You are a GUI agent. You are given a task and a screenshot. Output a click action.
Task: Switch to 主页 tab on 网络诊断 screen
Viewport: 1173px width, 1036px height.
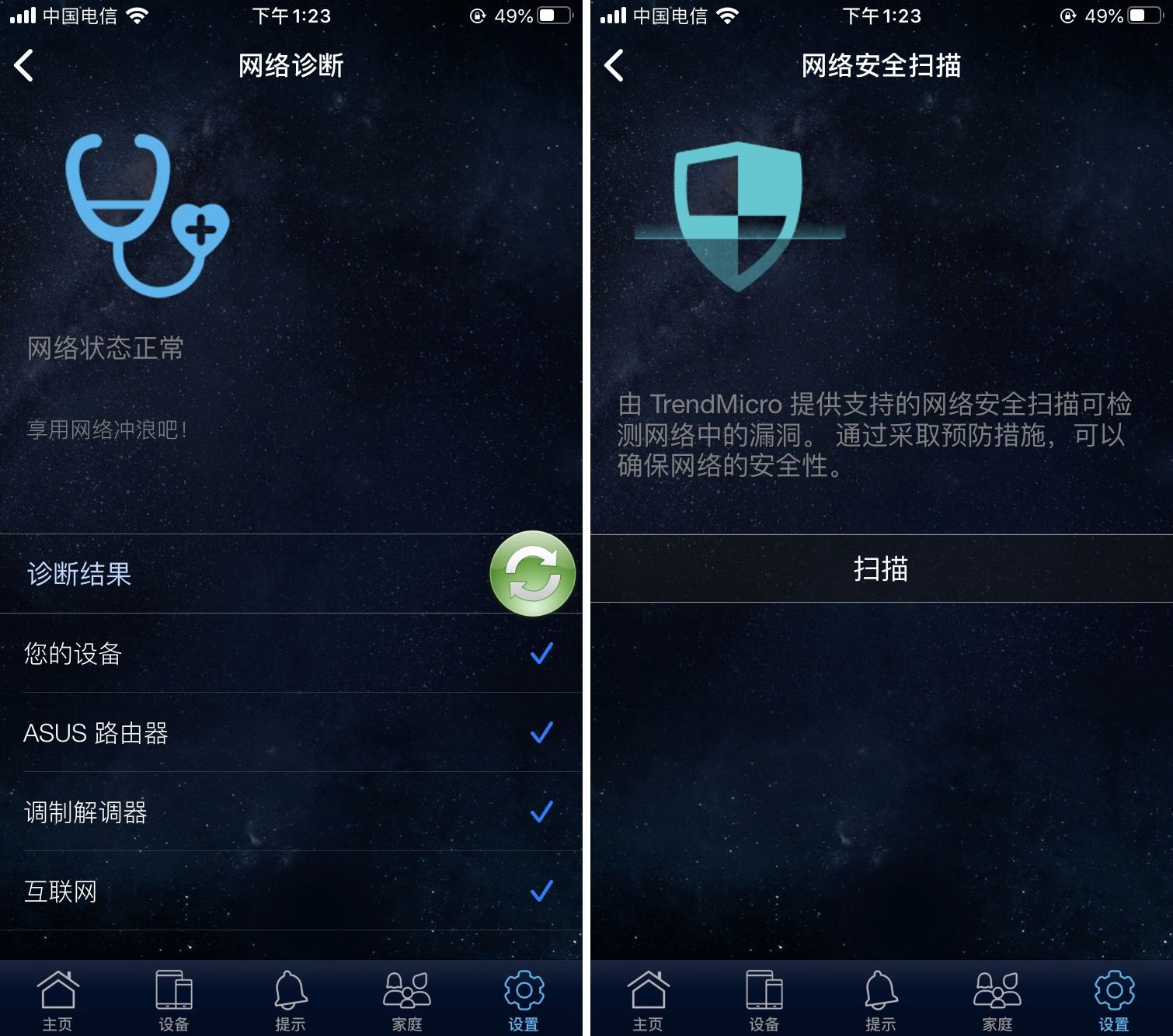coord(58,1000)
